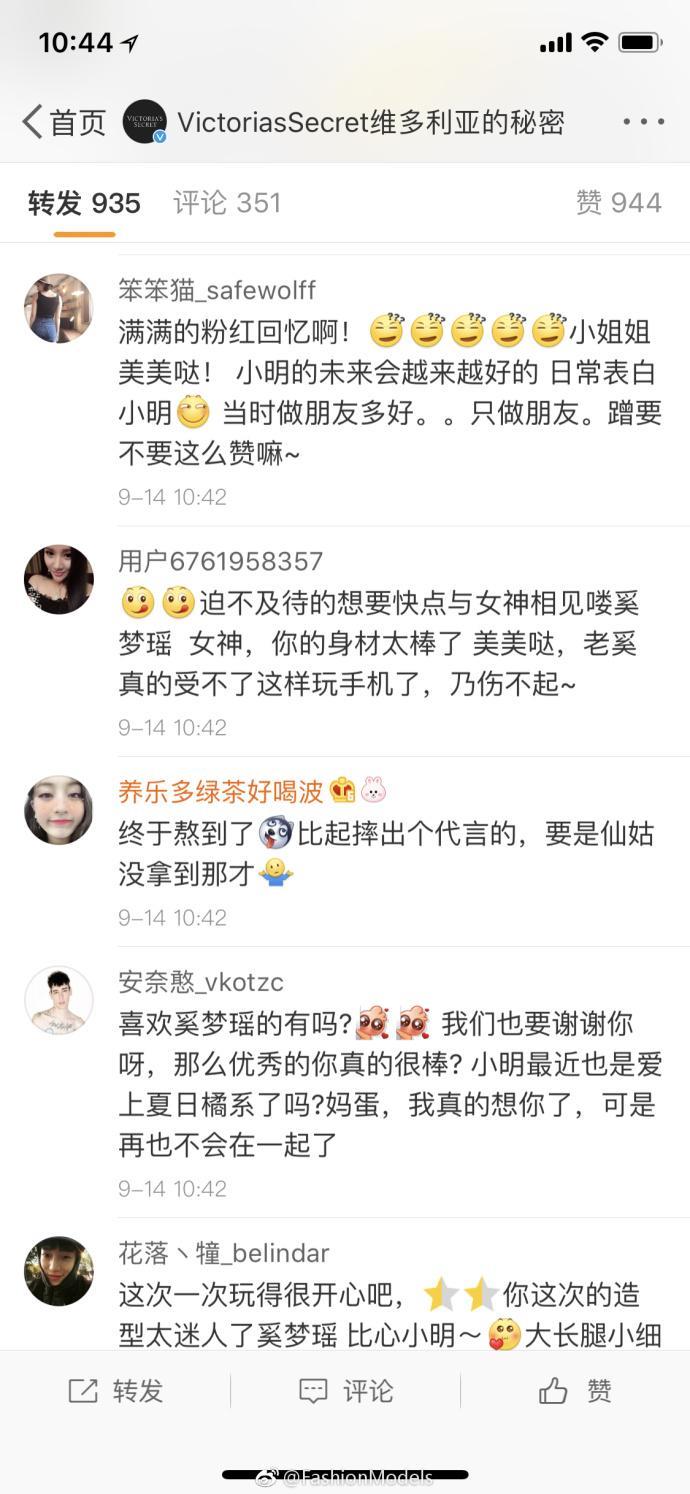This screenshot has height=1494, width=690.
Task: Write a comment via bottom 评论
Action: (x=346, y=1390)
